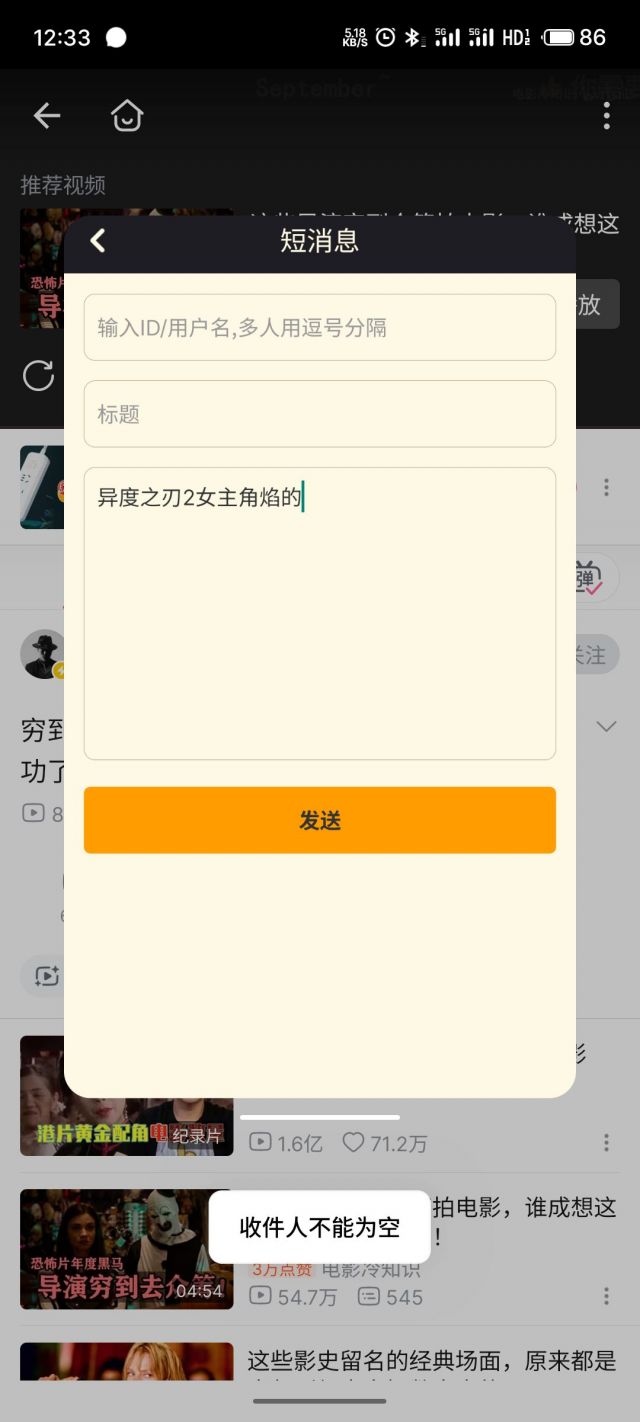Go back using the top-left page arrow

[47, 116]
